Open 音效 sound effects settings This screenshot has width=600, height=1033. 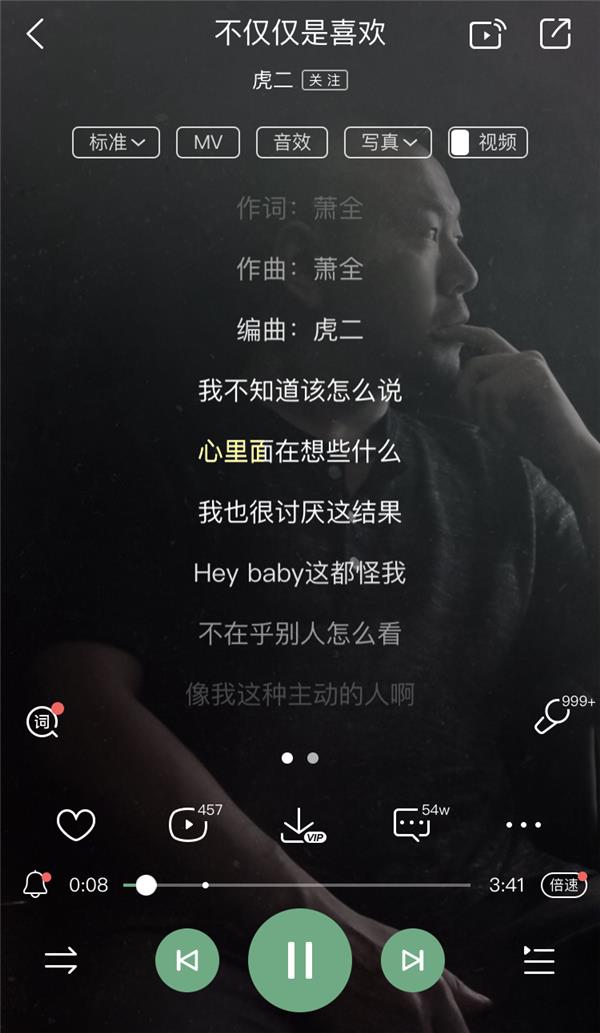[x=291, y=142]
